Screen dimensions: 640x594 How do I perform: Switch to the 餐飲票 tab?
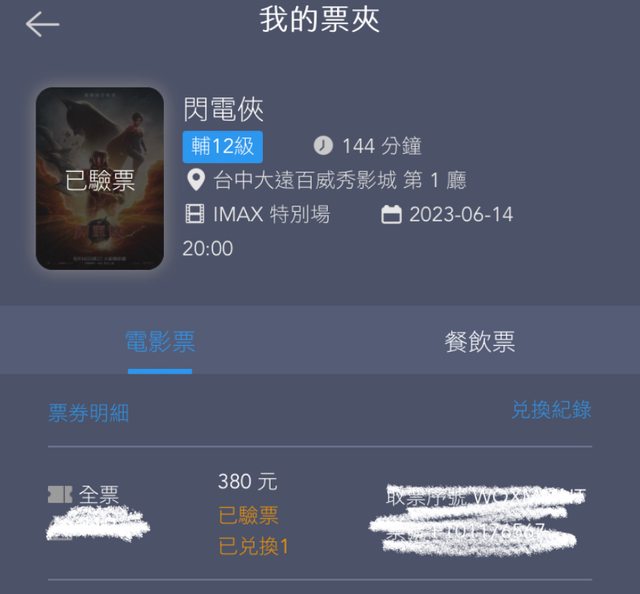pos(480,342)
